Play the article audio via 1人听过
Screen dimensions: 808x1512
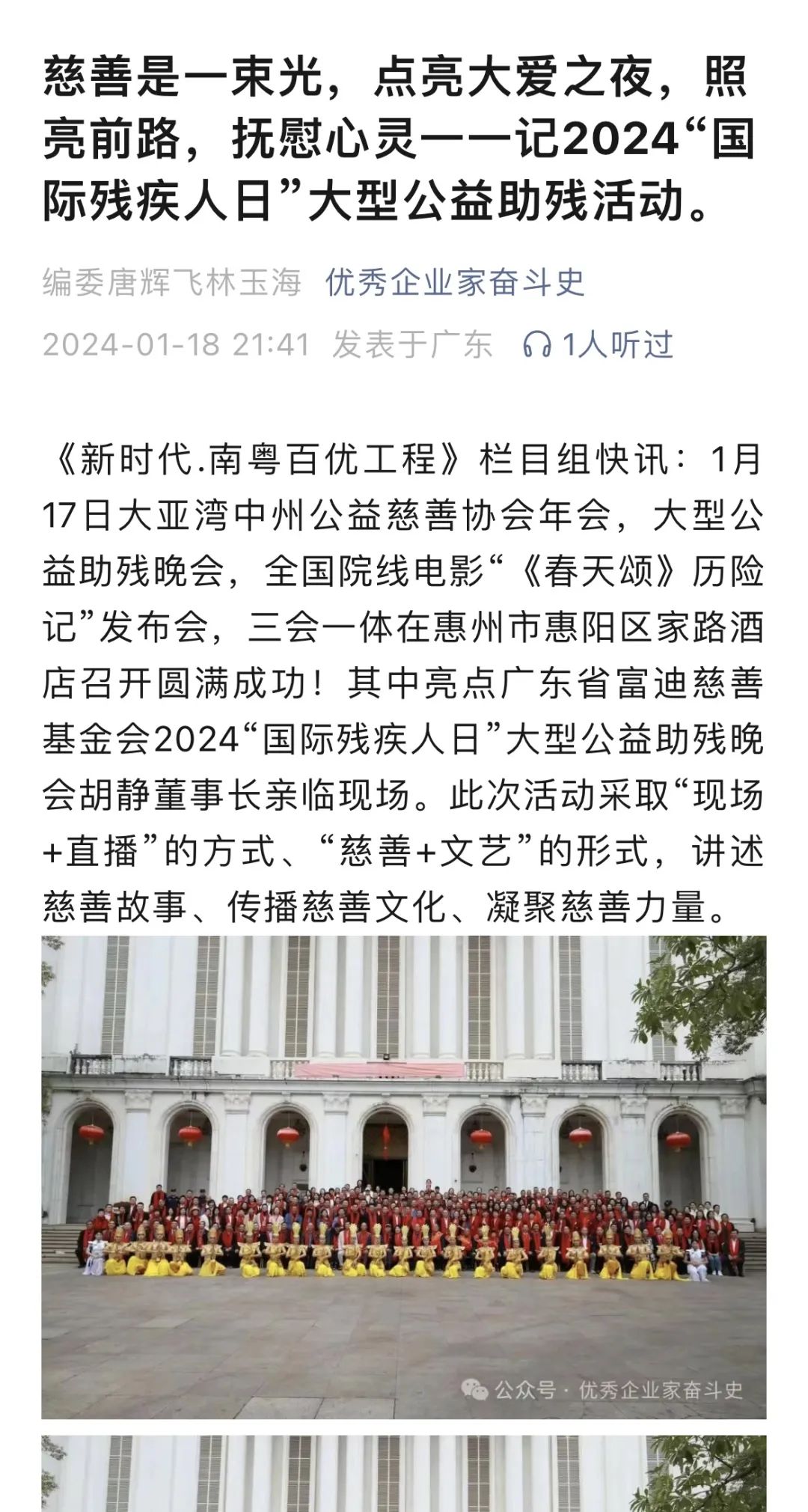tap(598, 345)
